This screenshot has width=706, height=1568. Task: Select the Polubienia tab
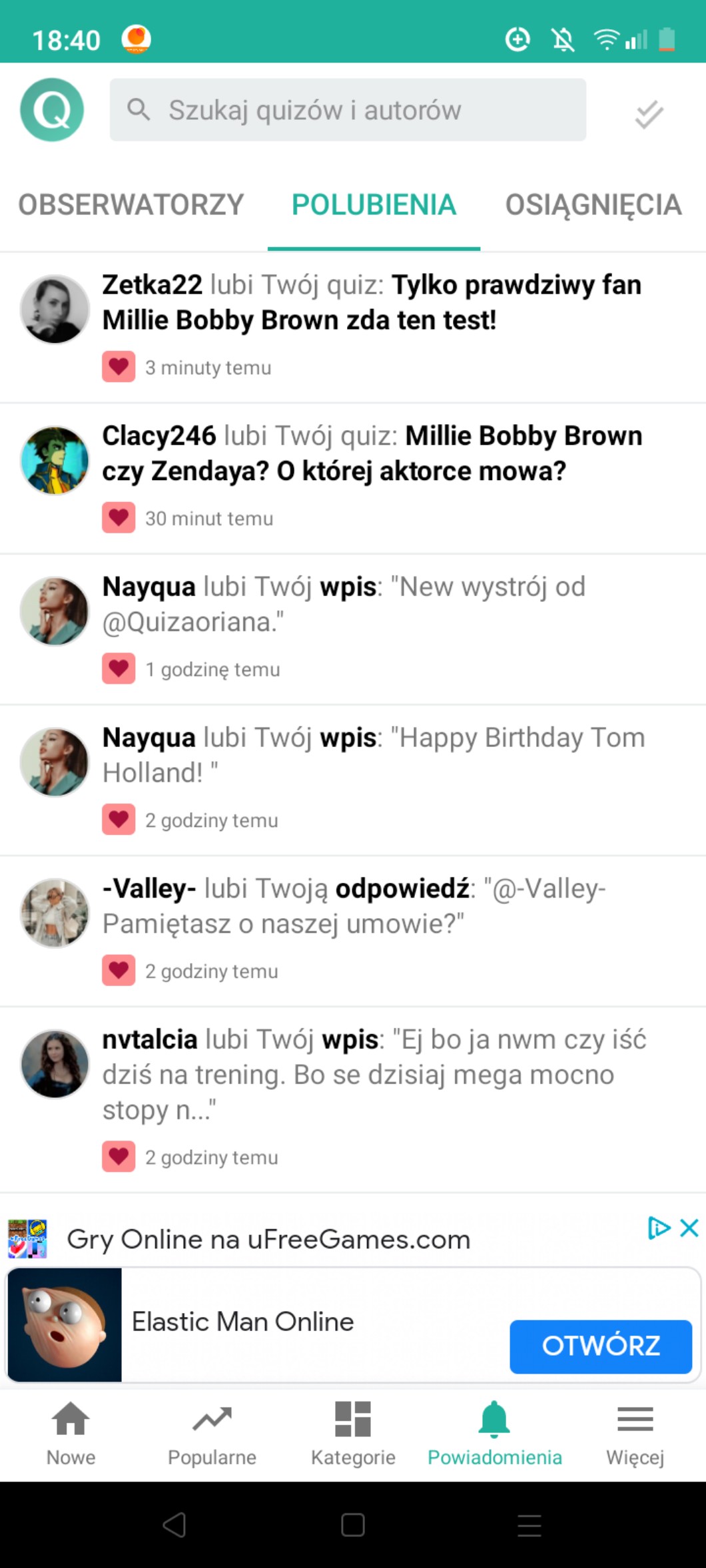374,204
